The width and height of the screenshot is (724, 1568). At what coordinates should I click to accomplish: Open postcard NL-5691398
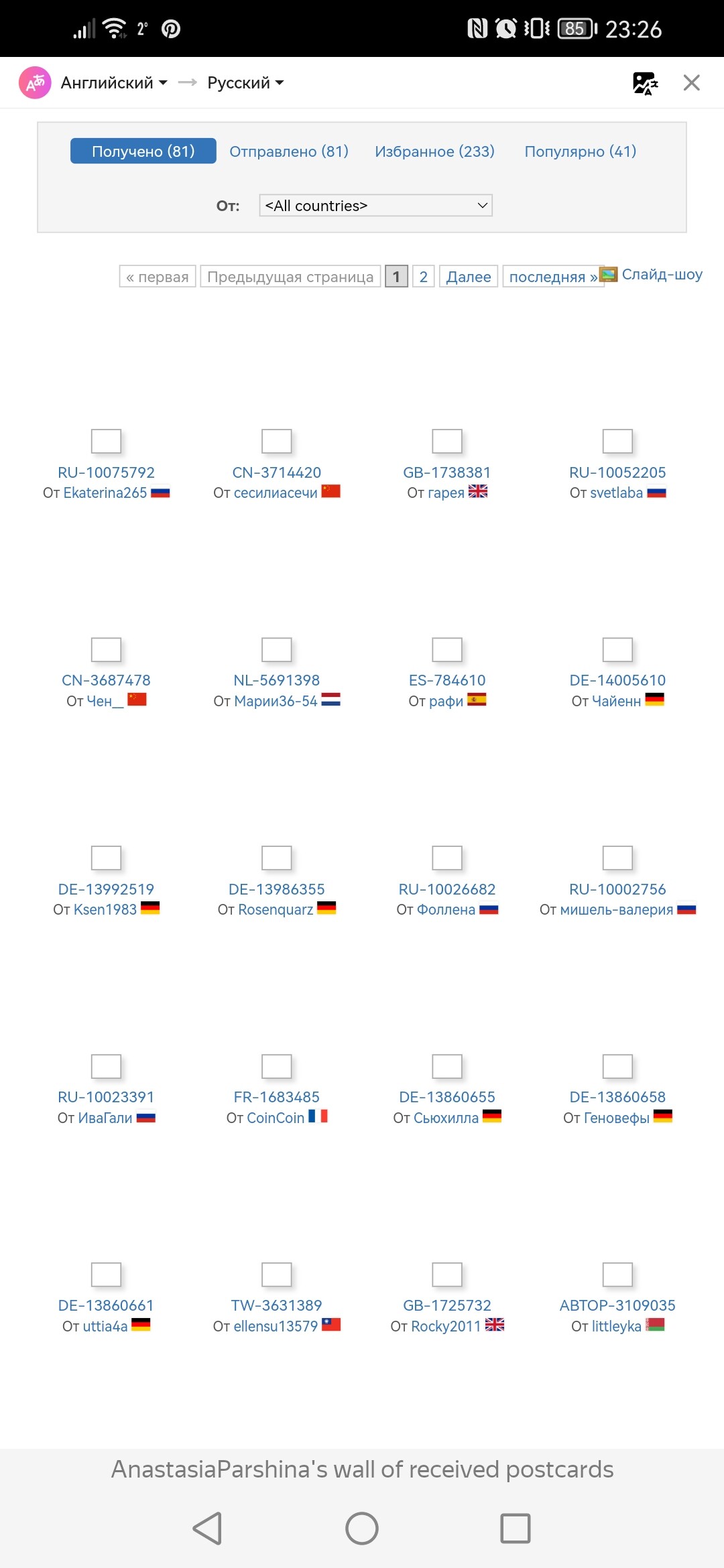276,680
